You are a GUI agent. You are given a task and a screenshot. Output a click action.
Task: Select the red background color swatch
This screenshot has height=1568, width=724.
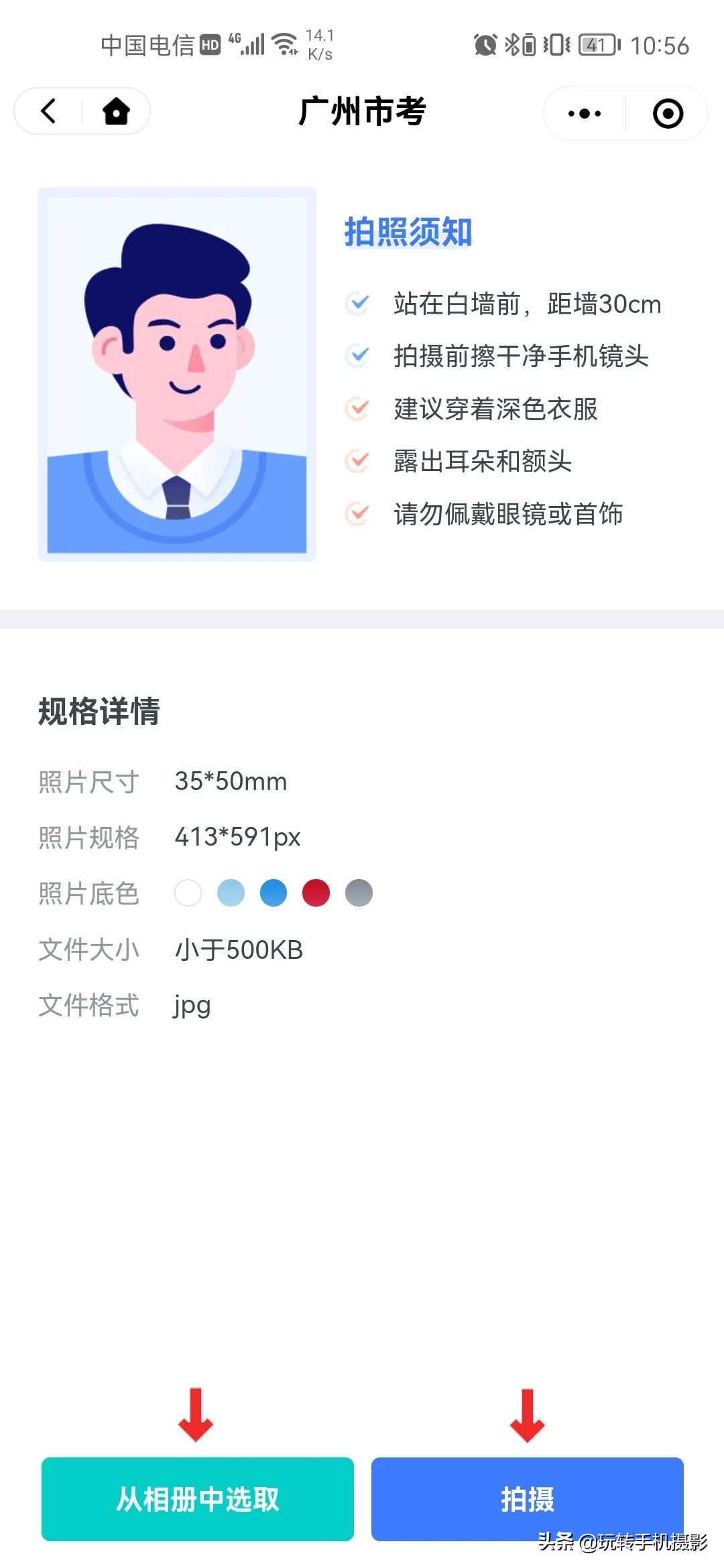[316, 892]
